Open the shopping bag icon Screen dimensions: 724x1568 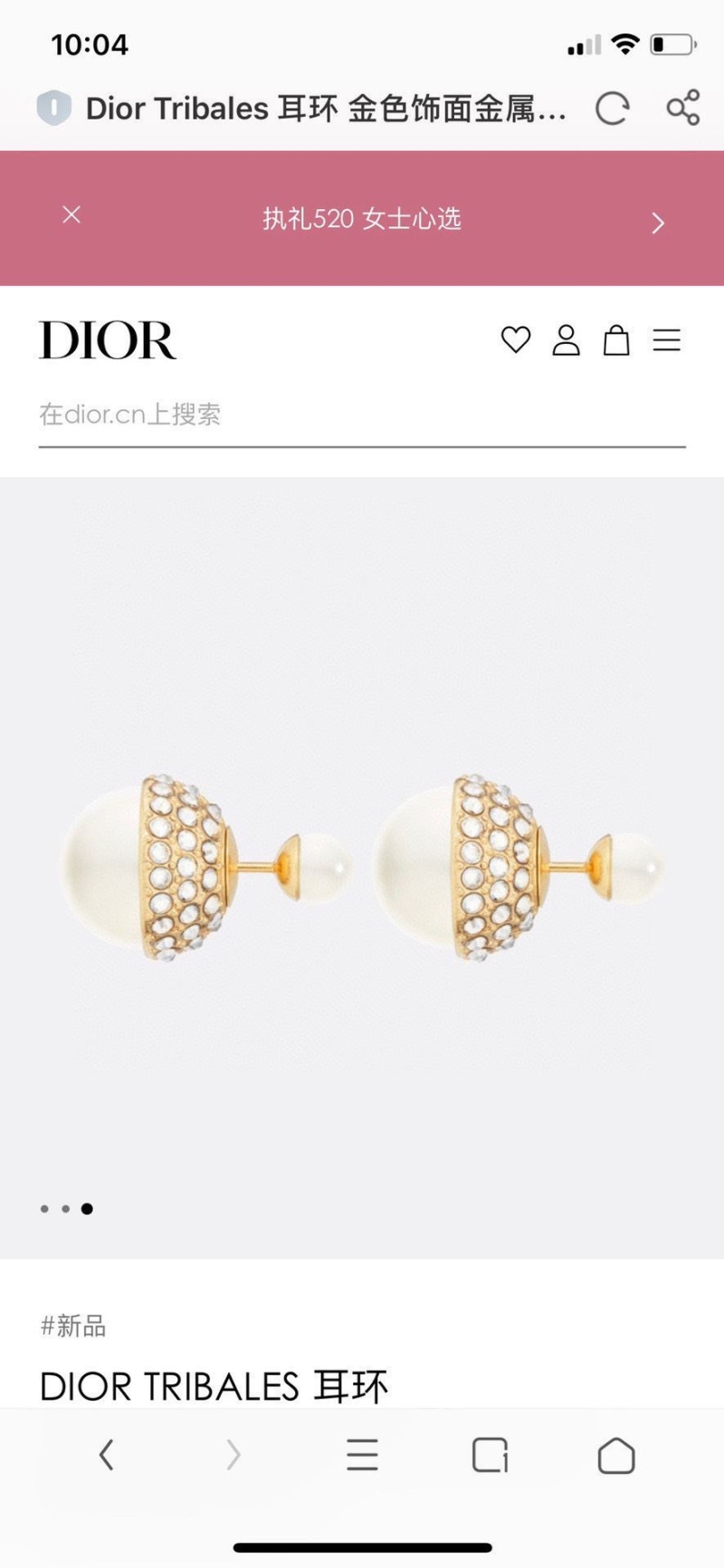click(616, 341)
